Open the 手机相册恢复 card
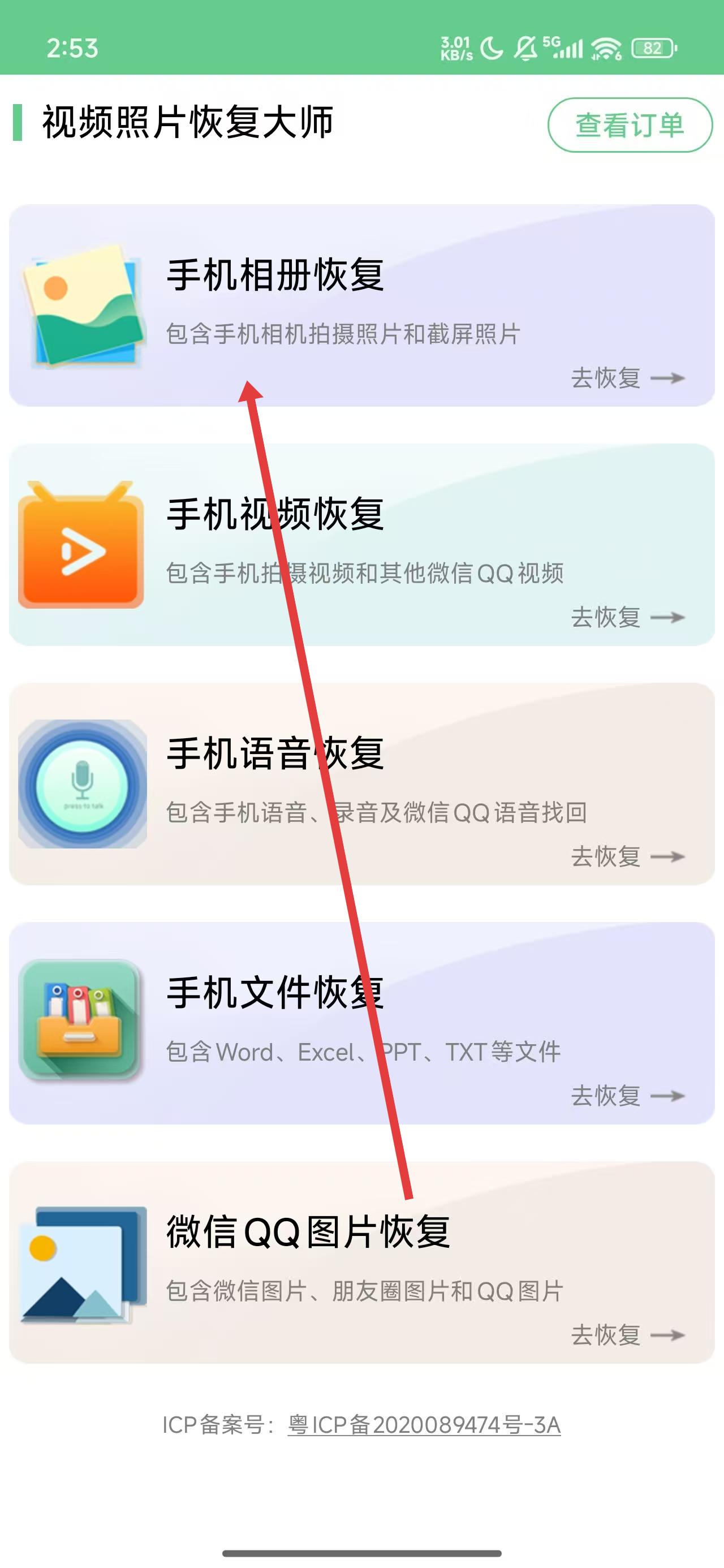Screen dimensions: 724x1568 [x=361, y=305]
